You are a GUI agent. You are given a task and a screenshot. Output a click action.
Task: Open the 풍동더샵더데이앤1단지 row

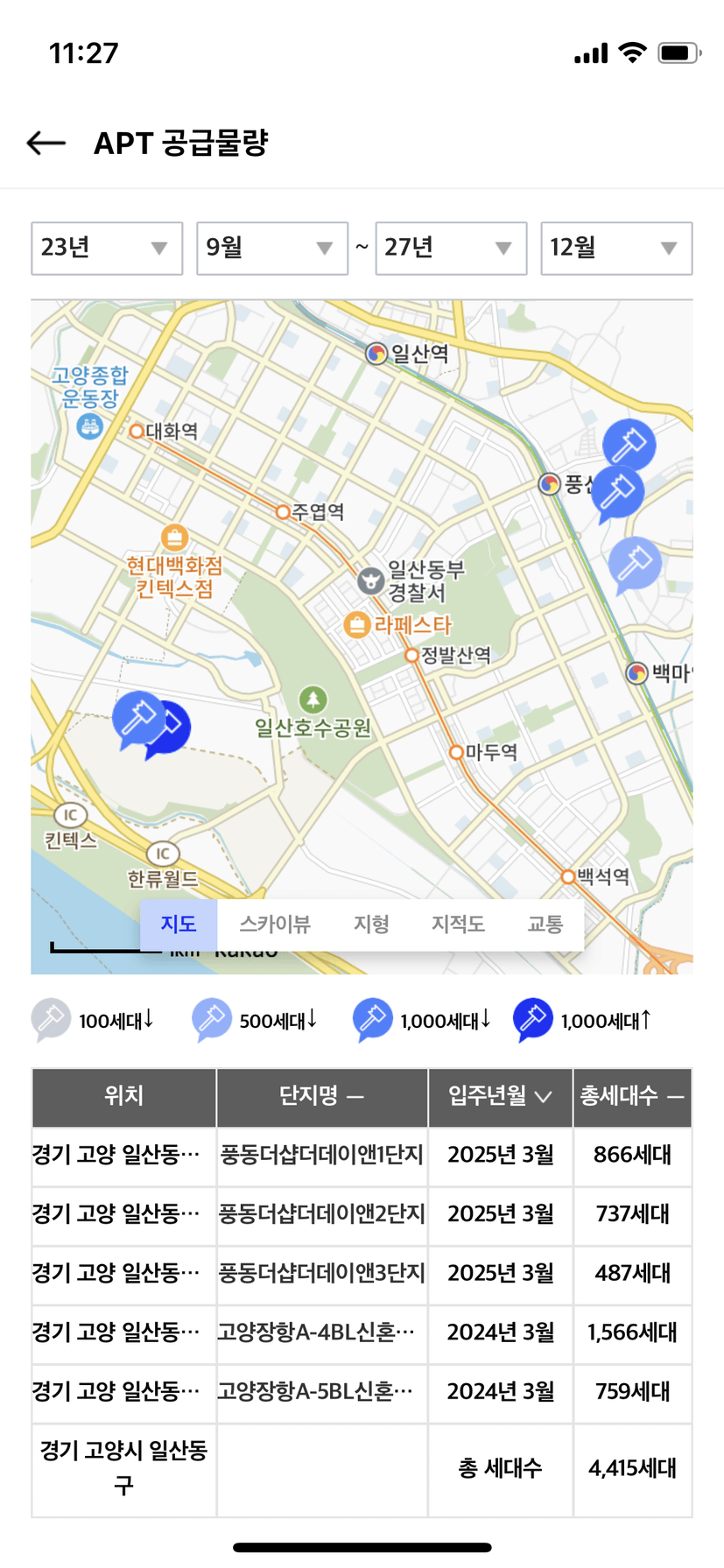pos(321,1155)
